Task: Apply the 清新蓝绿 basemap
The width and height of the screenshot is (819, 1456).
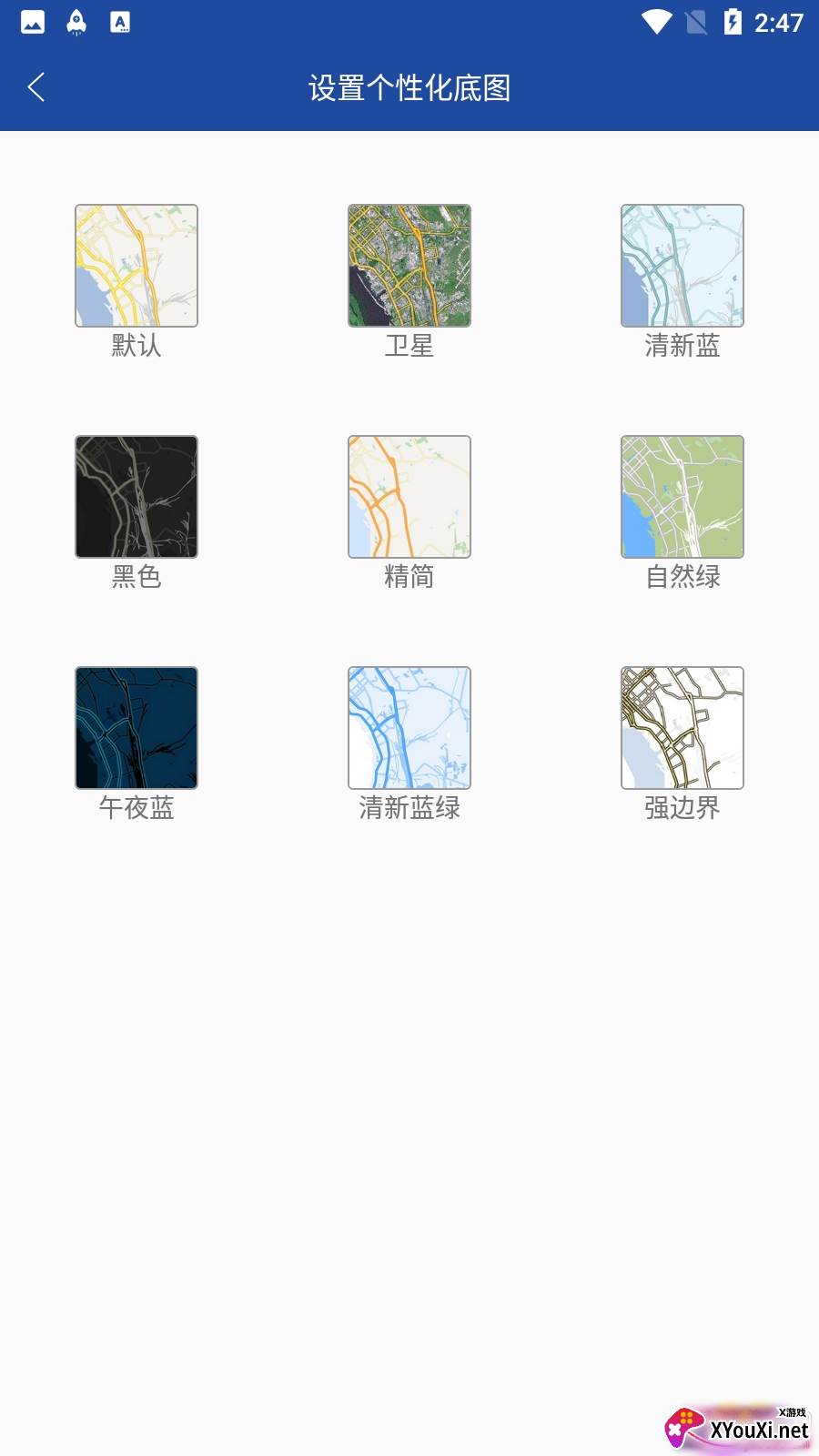Action: (x=409, y=728)
